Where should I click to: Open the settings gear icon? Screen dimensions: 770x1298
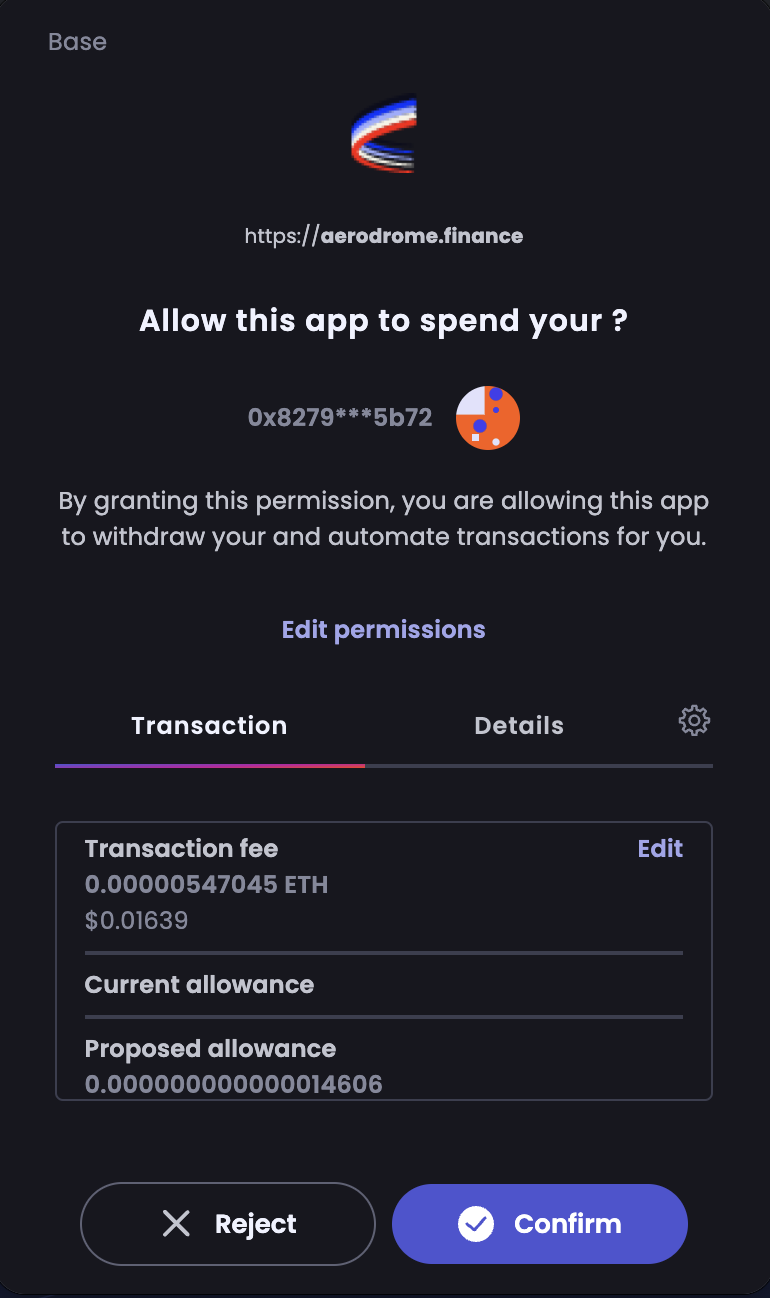694,721
